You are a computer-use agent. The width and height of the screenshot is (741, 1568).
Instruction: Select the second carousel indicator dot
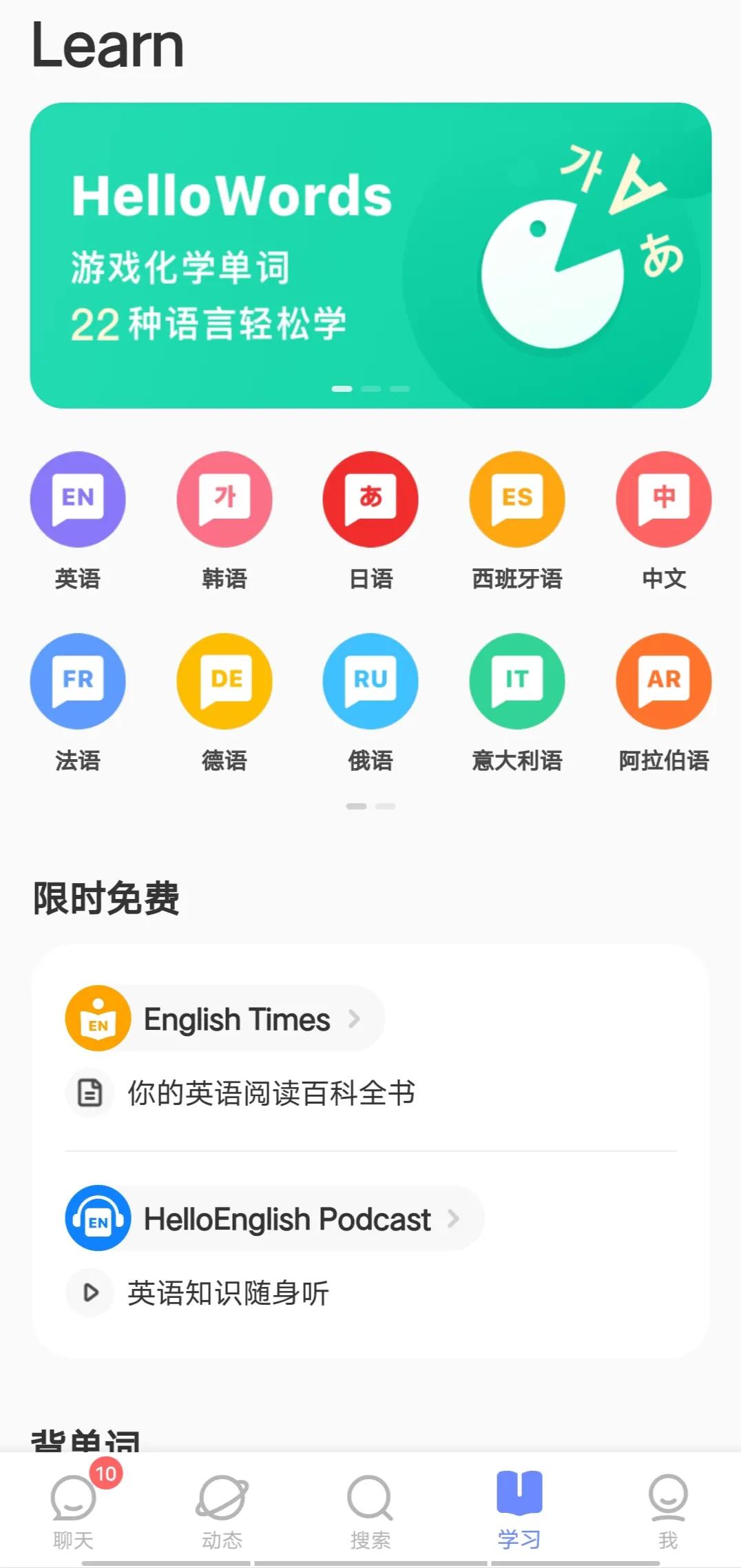370,389
